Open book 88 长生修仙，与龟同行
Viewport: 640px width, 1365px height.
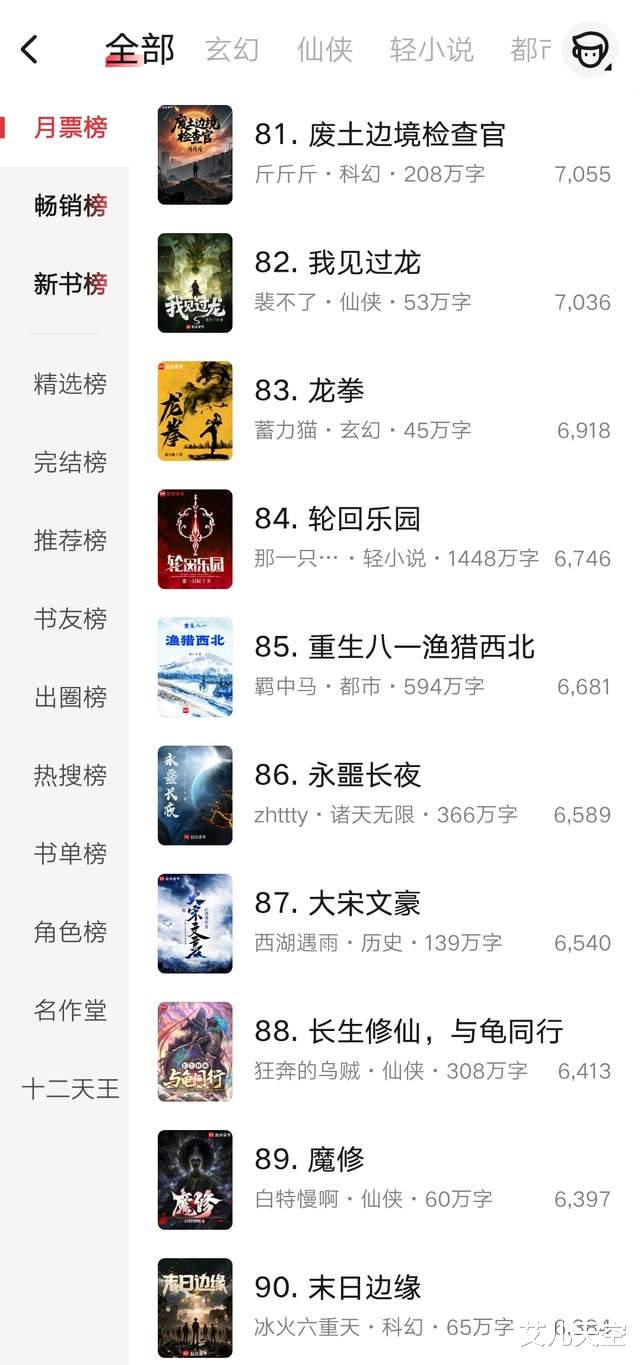pos(408,1031)
